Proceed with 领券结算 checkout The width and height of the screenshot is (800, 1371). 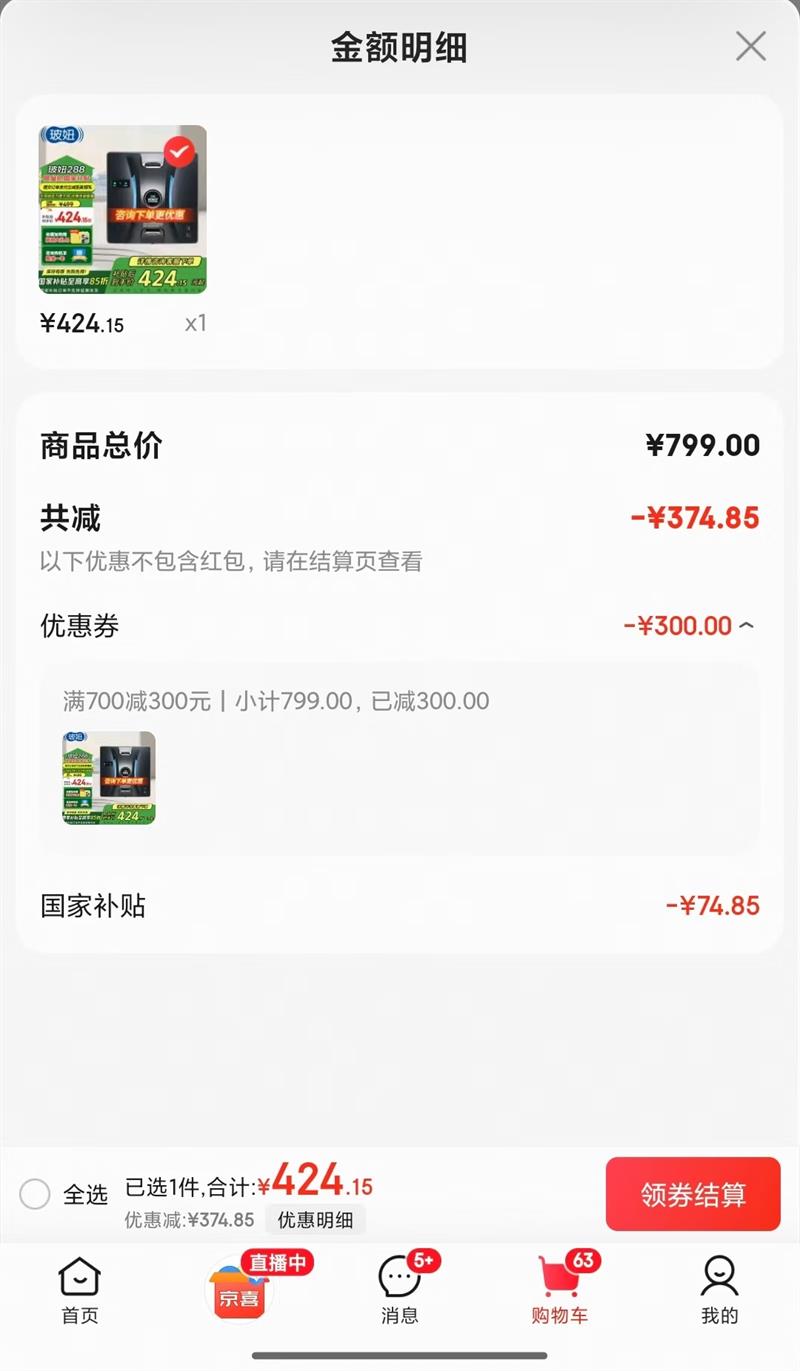point(693,1194)
